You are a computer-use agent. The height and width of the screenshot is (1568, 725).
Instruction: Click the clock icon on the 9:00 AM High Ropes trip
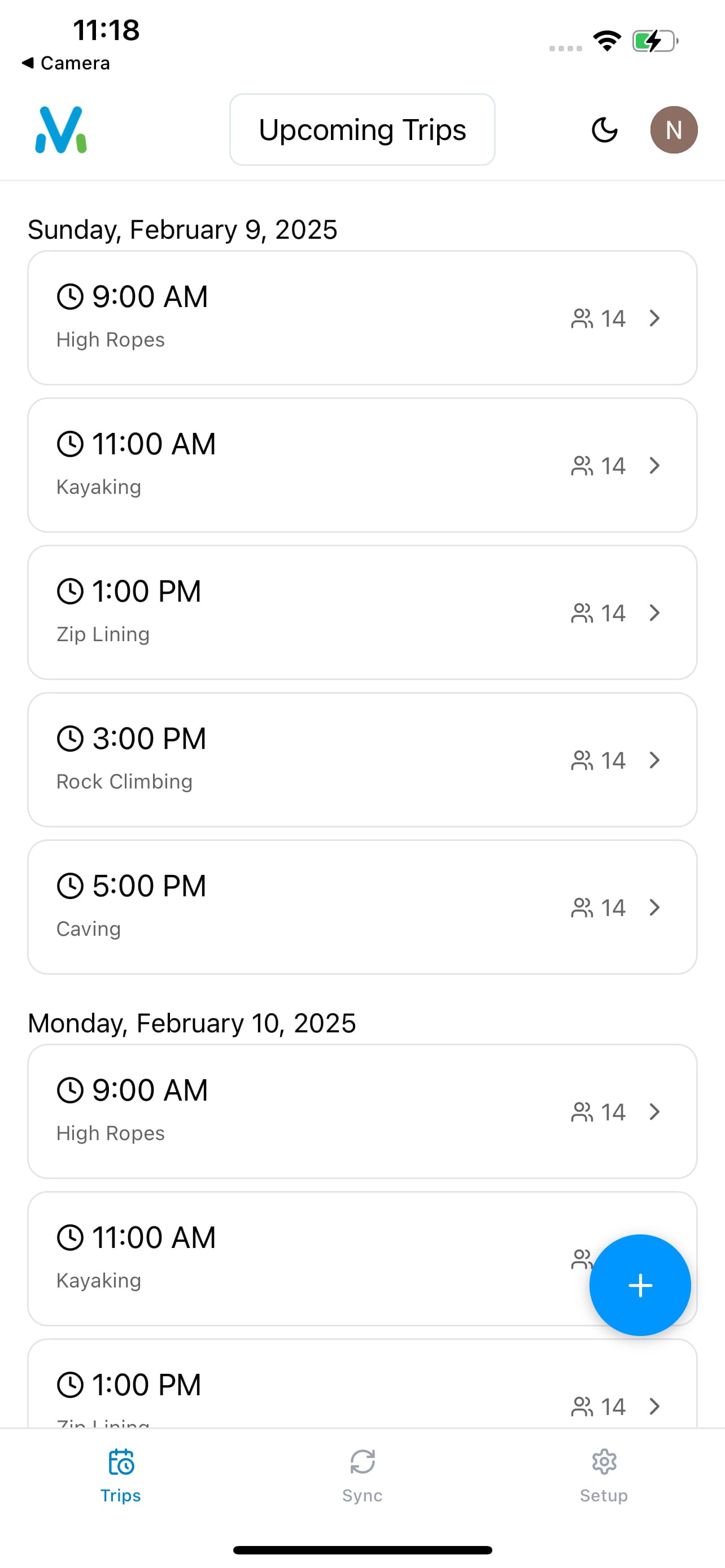tap(71, 296)
